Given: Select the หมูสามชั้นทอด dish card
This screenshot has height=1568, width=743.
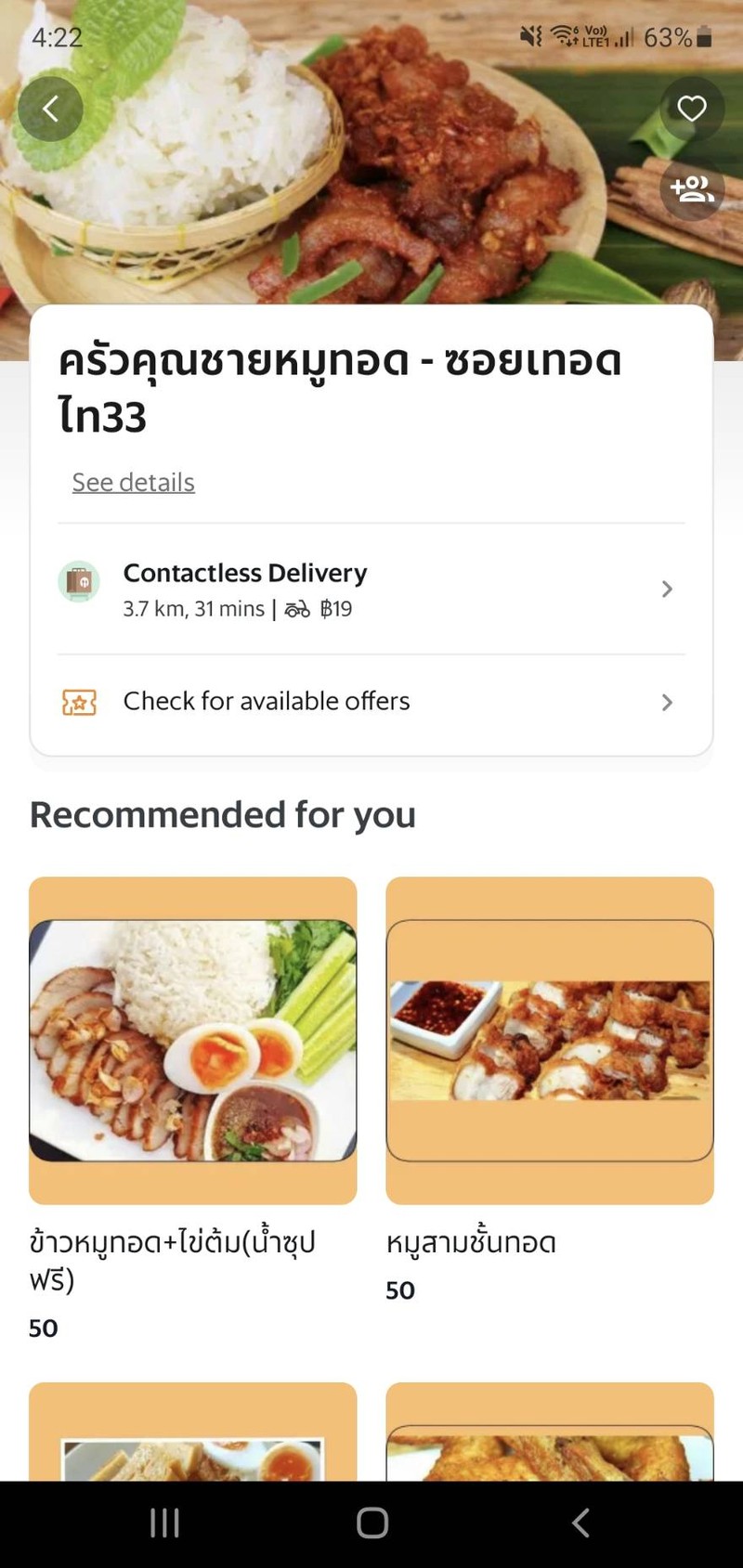Looking at the screenshot, I should (550, 1040).
